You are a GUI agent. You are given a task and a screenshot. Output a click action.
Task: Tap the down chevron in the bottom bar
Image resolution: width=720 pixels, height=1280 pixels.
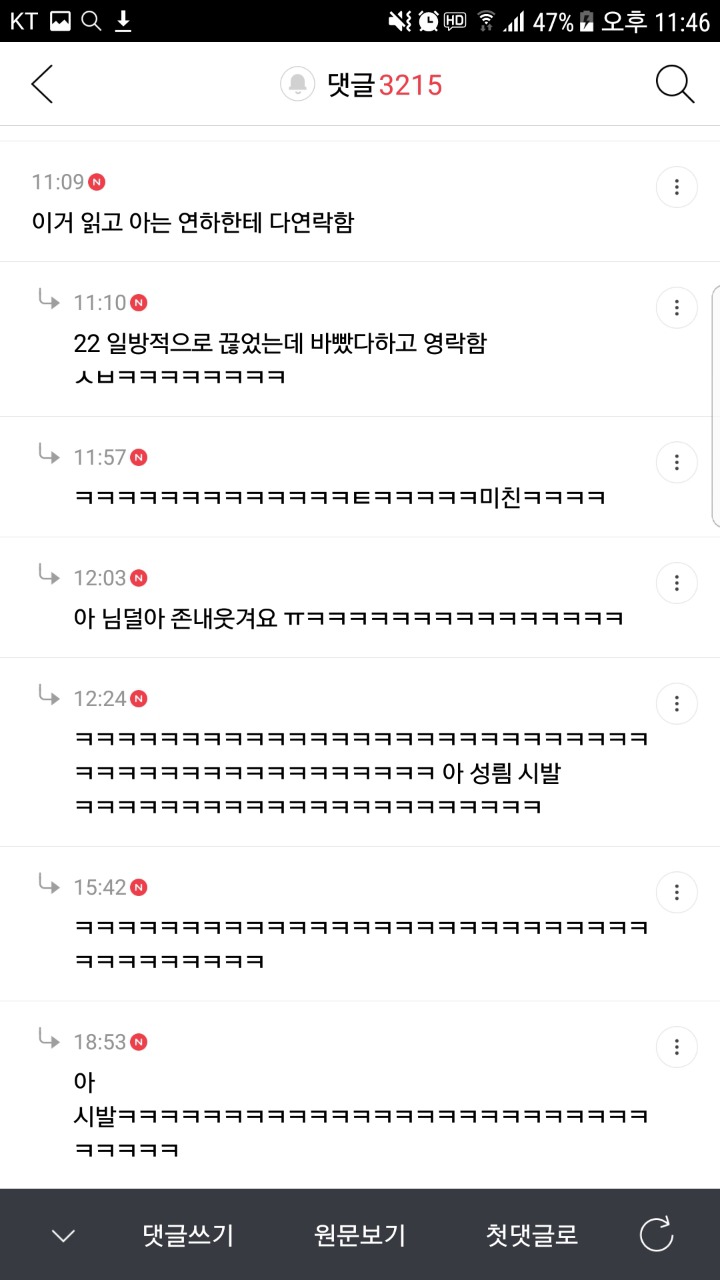(x=63, y=1236)
